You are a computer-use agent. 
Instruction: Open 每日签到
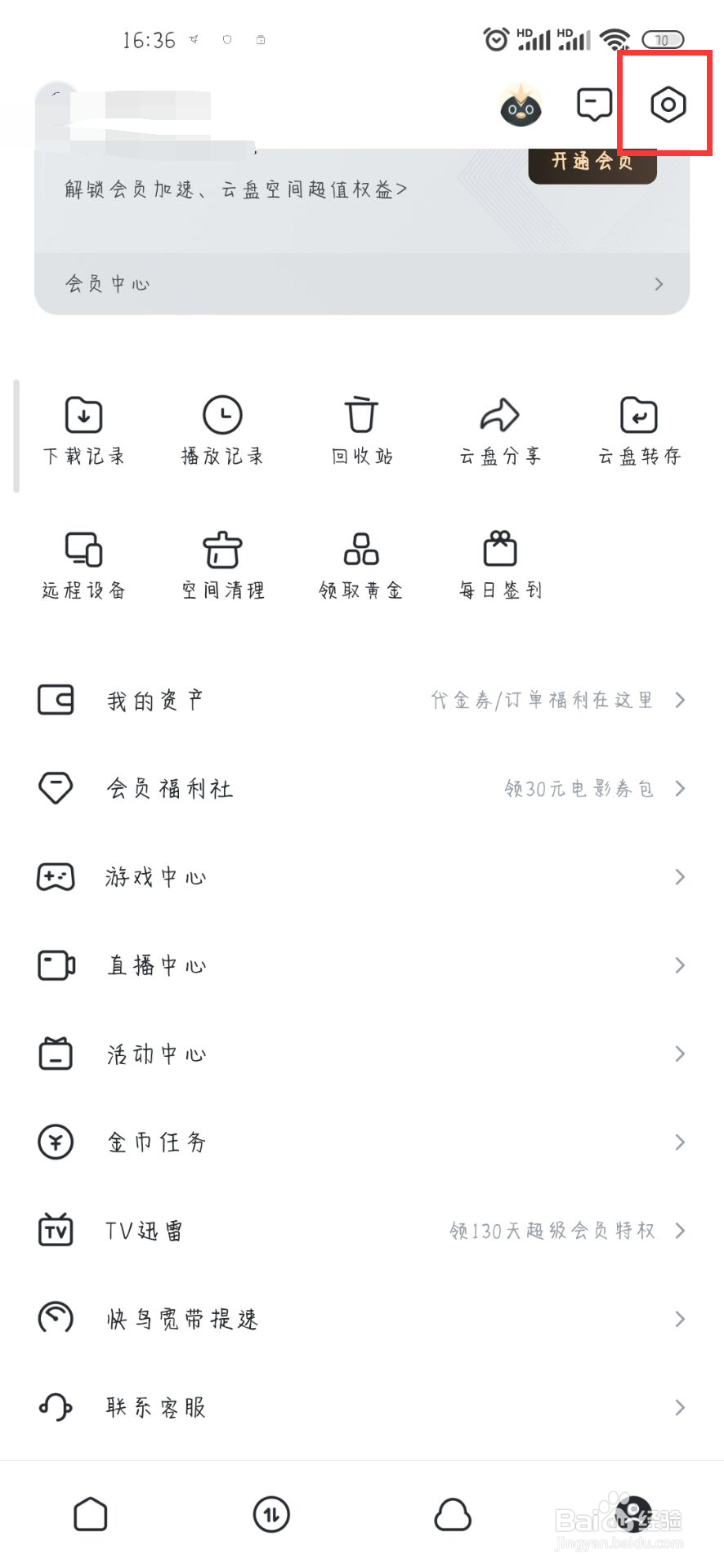coord(500,565)
